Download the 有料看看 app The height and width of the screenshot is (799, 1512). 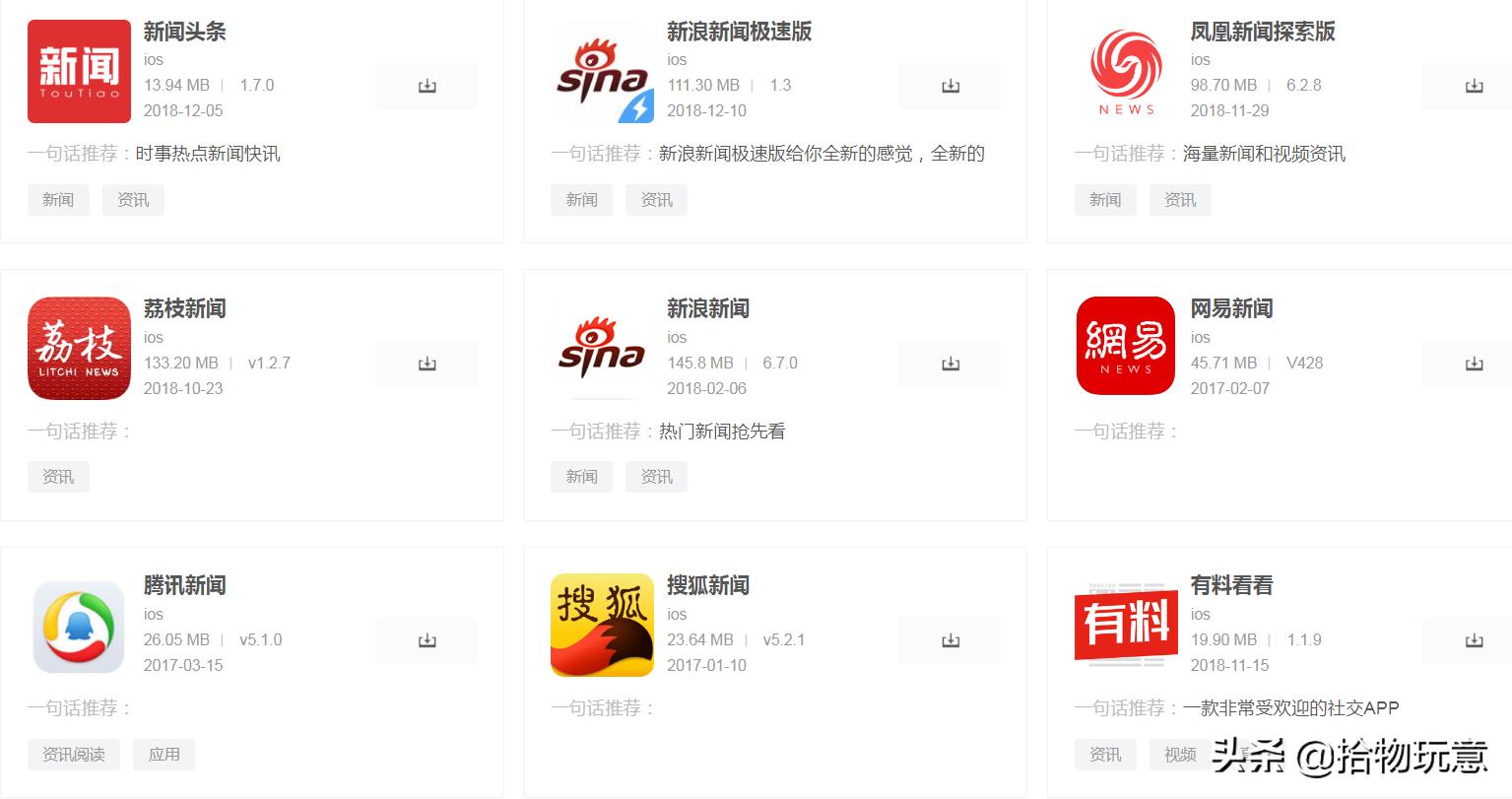click(1473, 641)
